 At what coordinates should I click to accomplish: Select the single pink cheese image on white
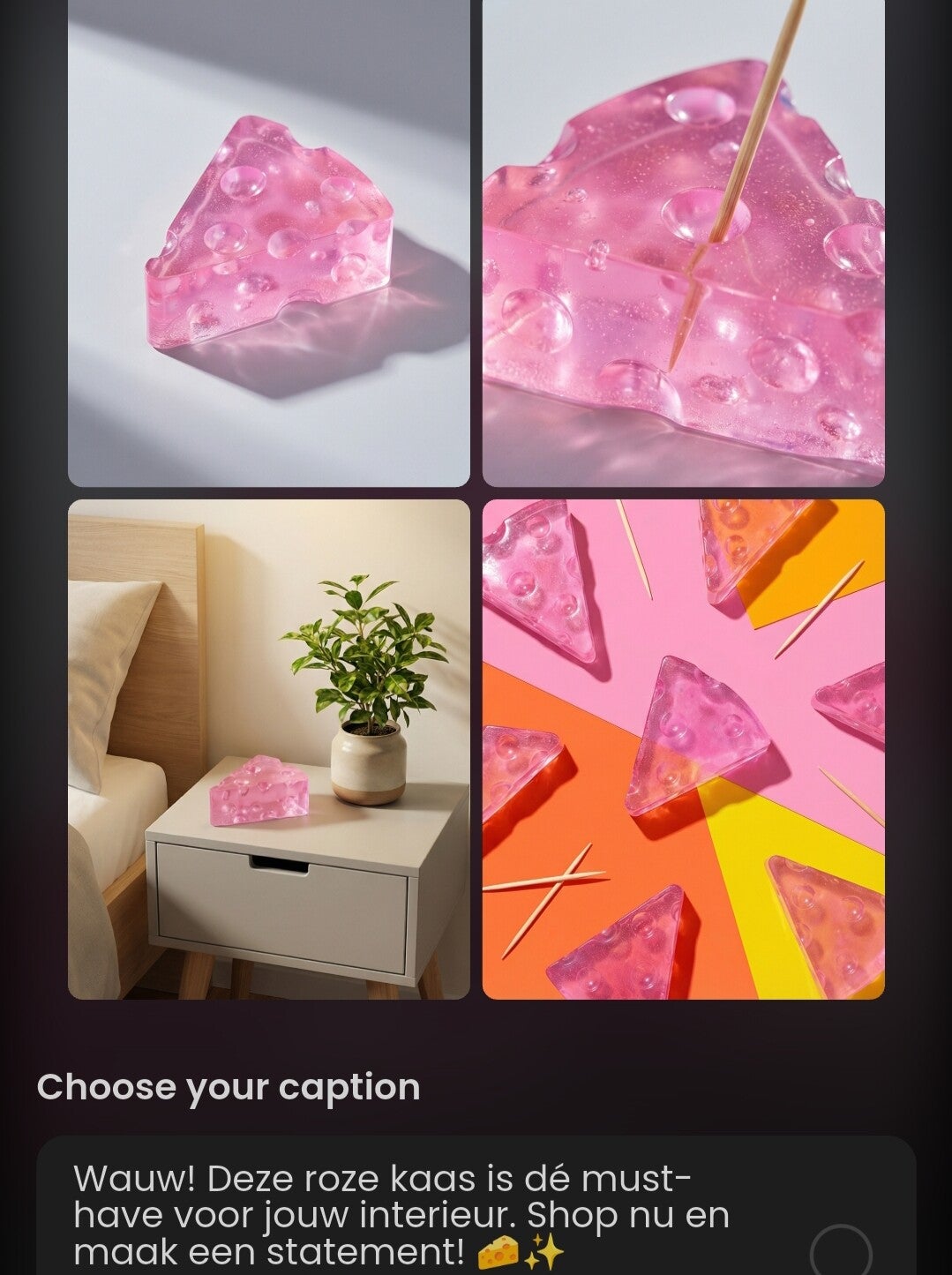click(x=269, y=243)
